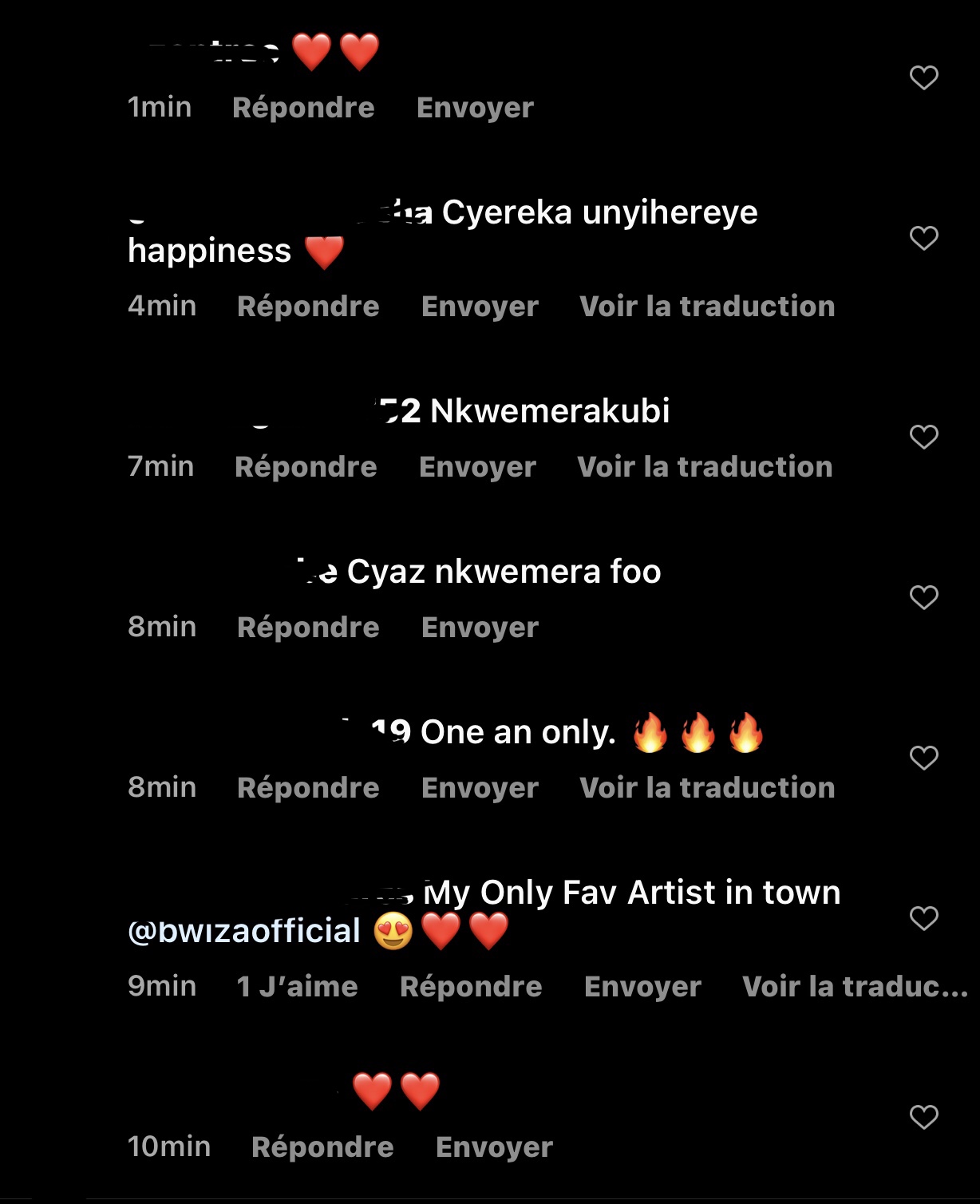Like the 1min comment with two hearts
Viewport: 980px width, 1204px height.
[x=923, y=77]
